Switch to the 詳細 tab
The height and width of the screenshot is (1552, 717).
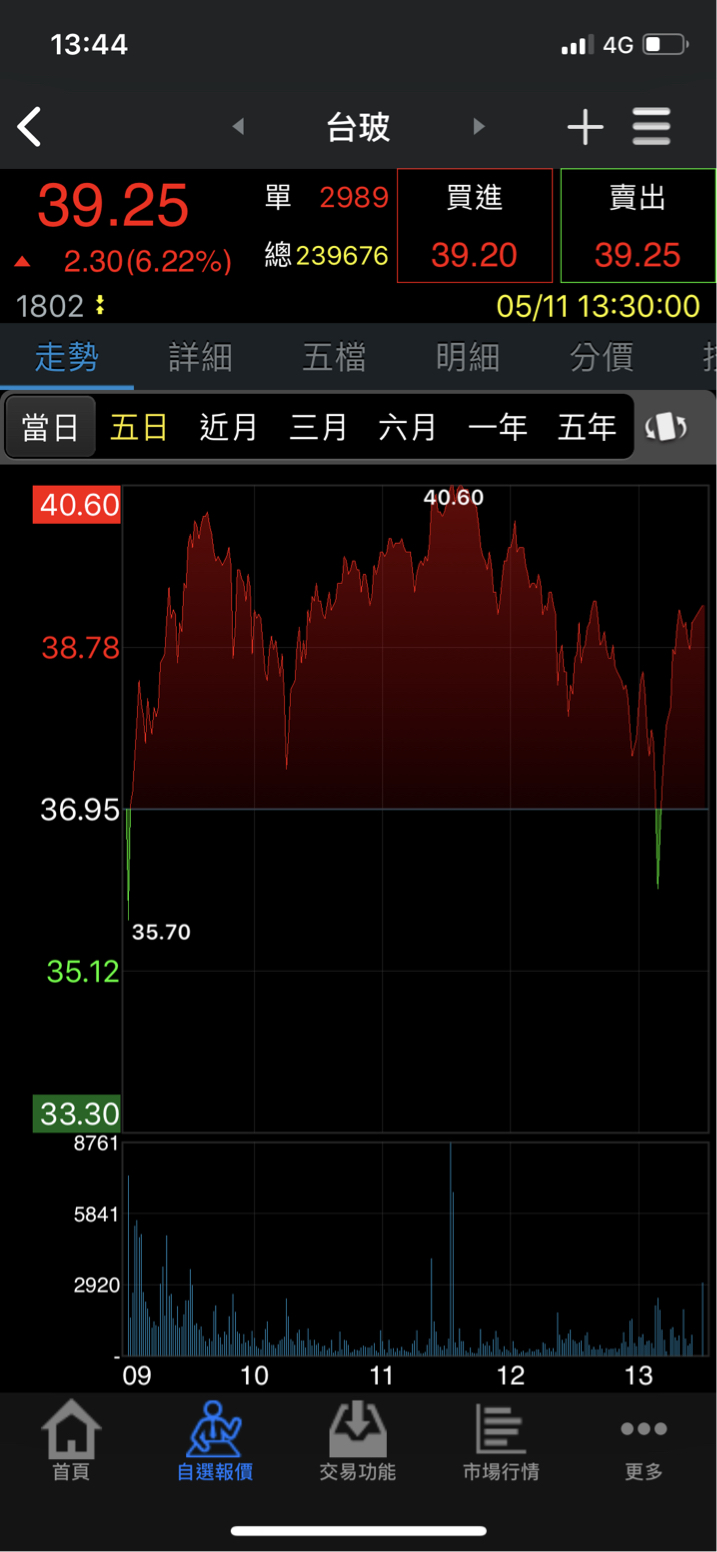[x=200, y=357]
